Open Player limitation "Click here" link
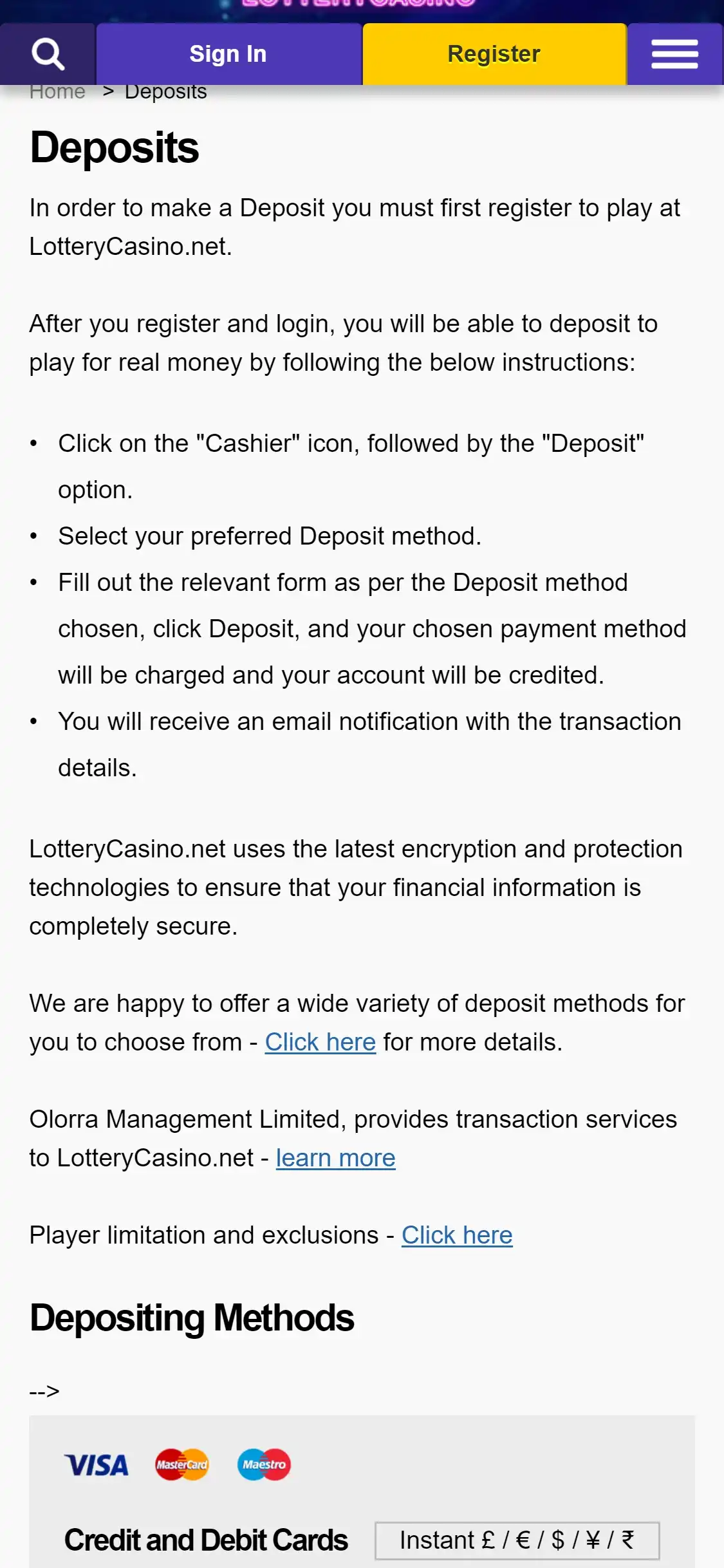This screenshot has height=1568, width=724. [x=457, y=1235]
